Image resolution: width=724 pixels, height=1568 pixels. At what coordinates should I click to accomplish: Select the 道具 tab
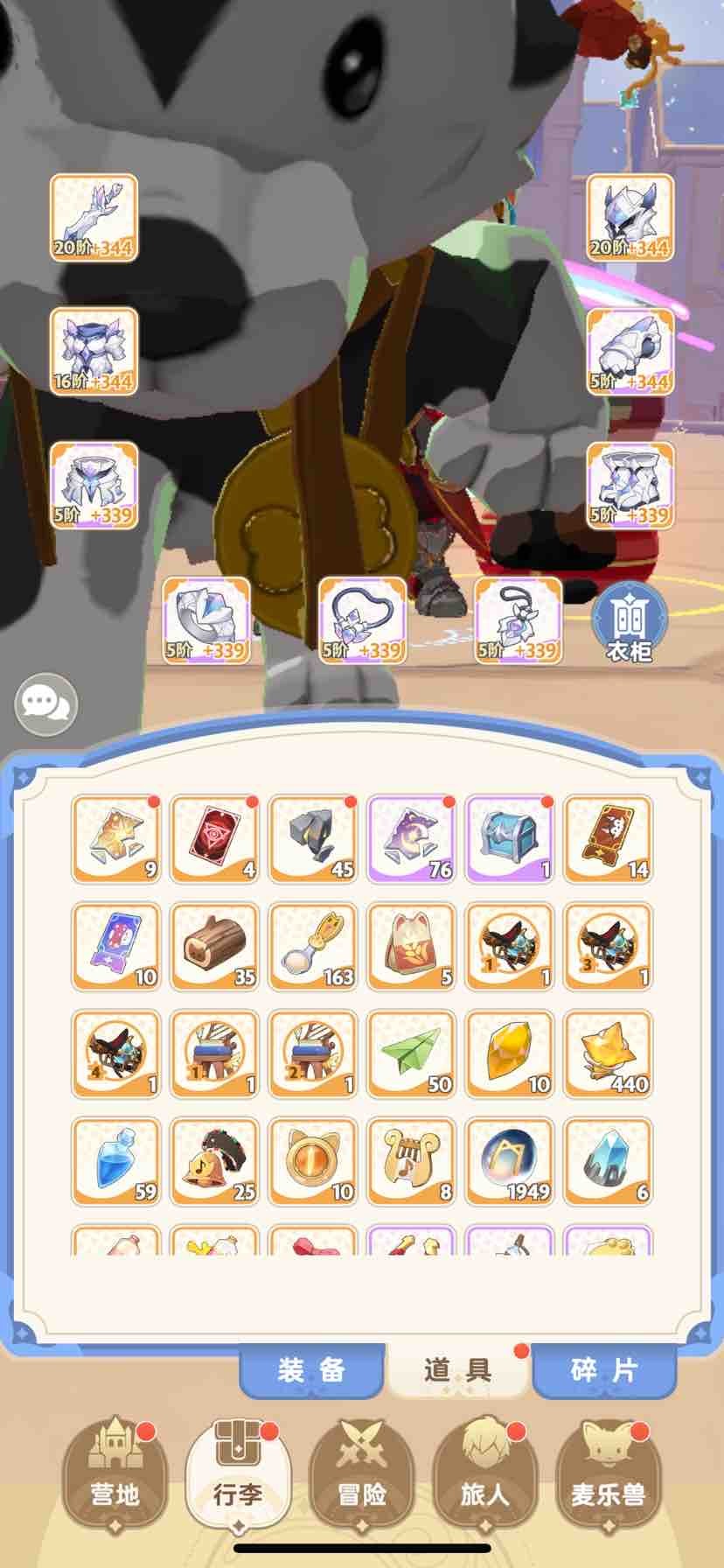click(457, 1369)
